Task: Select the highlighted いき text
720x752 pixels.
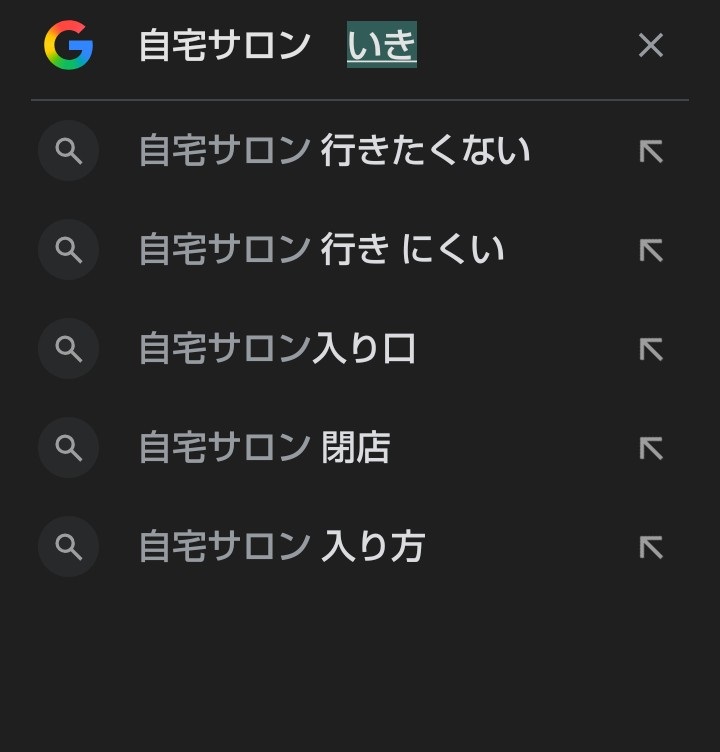Action: [380, 44]
